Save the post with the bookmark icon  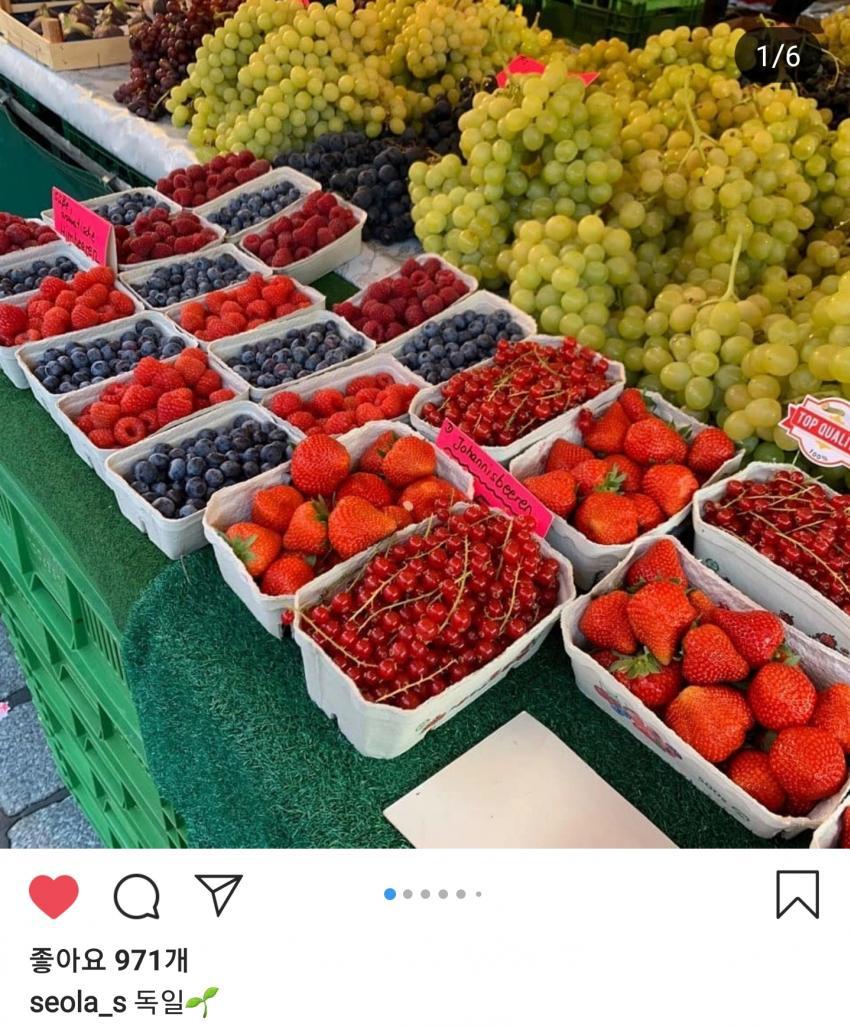(797, 894)
